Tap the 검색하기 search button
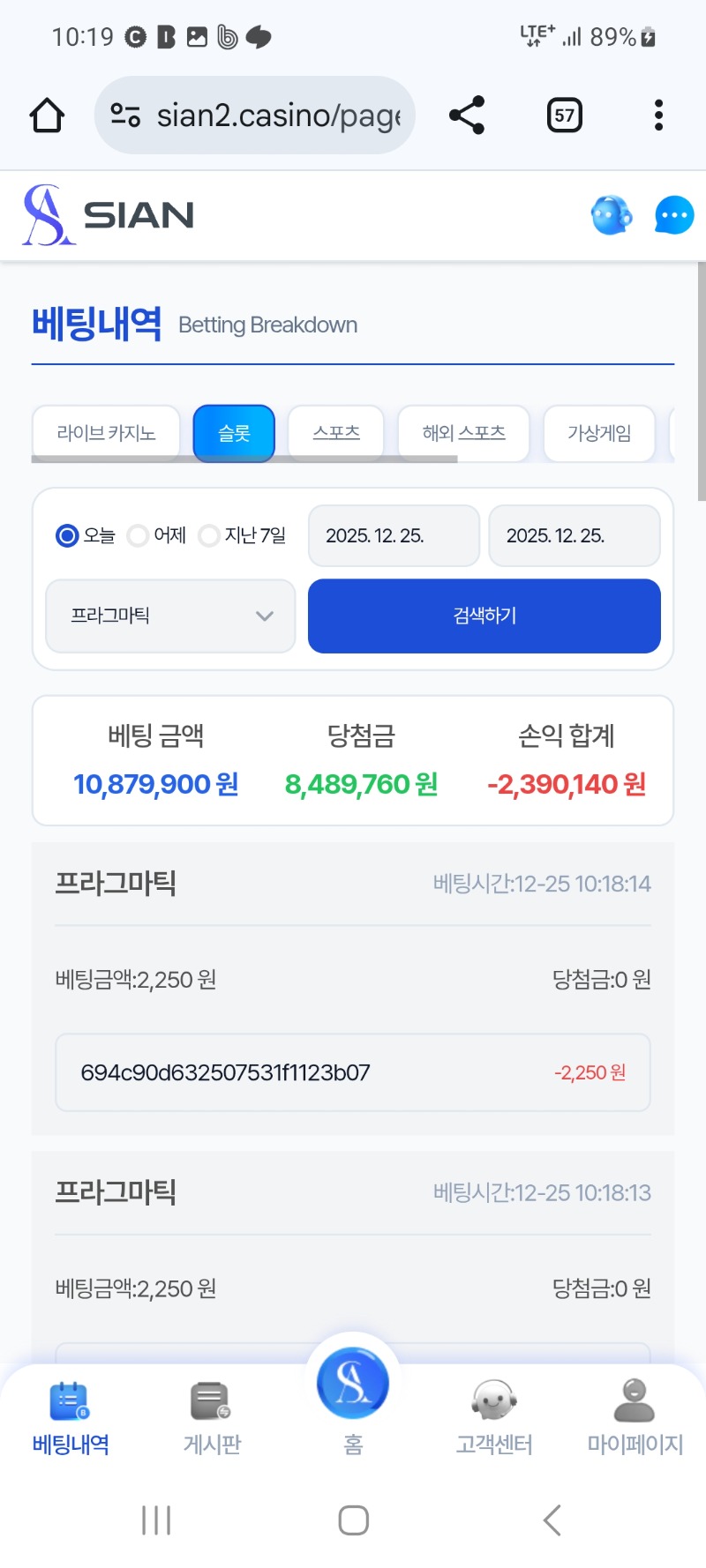This screenshot has width=706, height=1568. pyautogui.click(x=484, y=616)
